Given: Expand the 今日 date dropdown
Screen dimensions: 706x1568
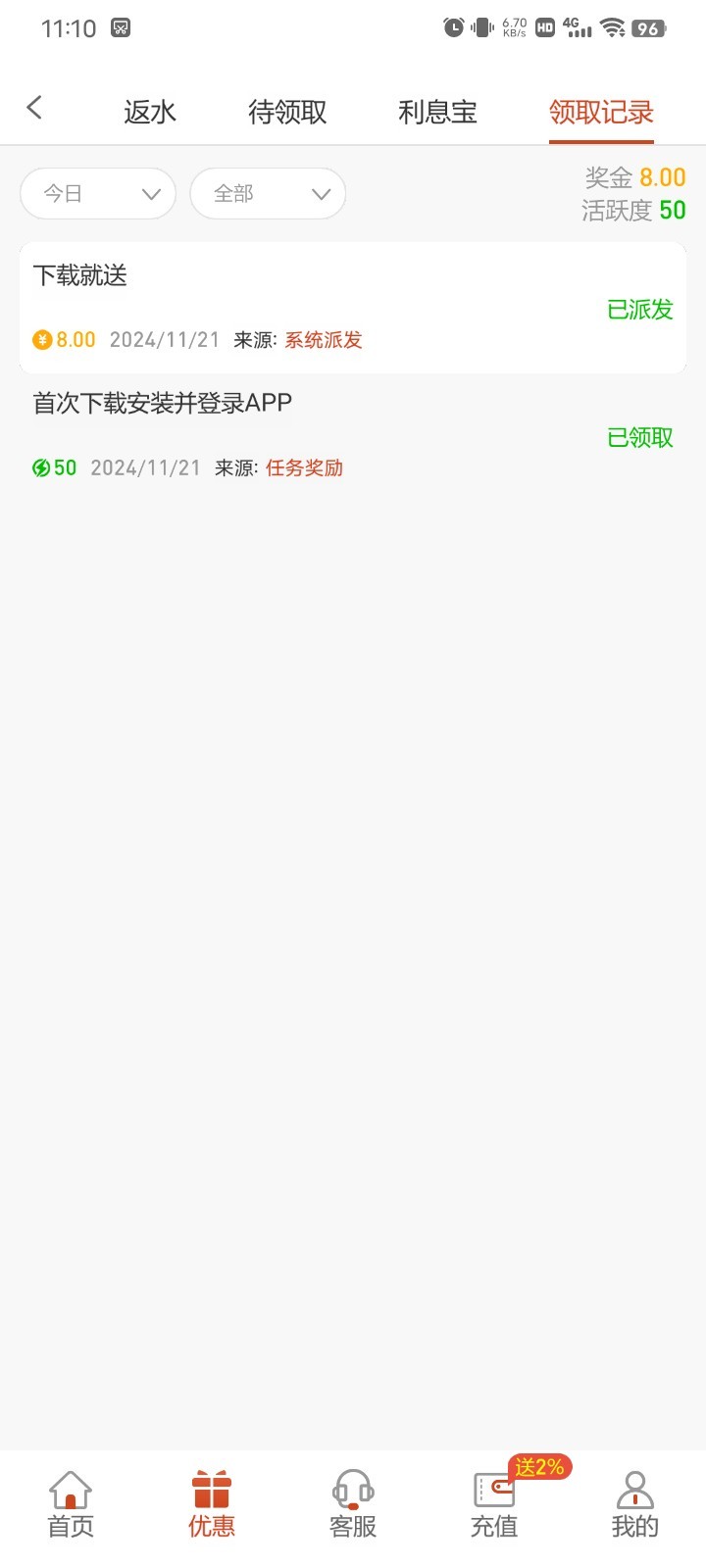Looking at the screenshot, I should pyautogui.click(x=98, y=194).
